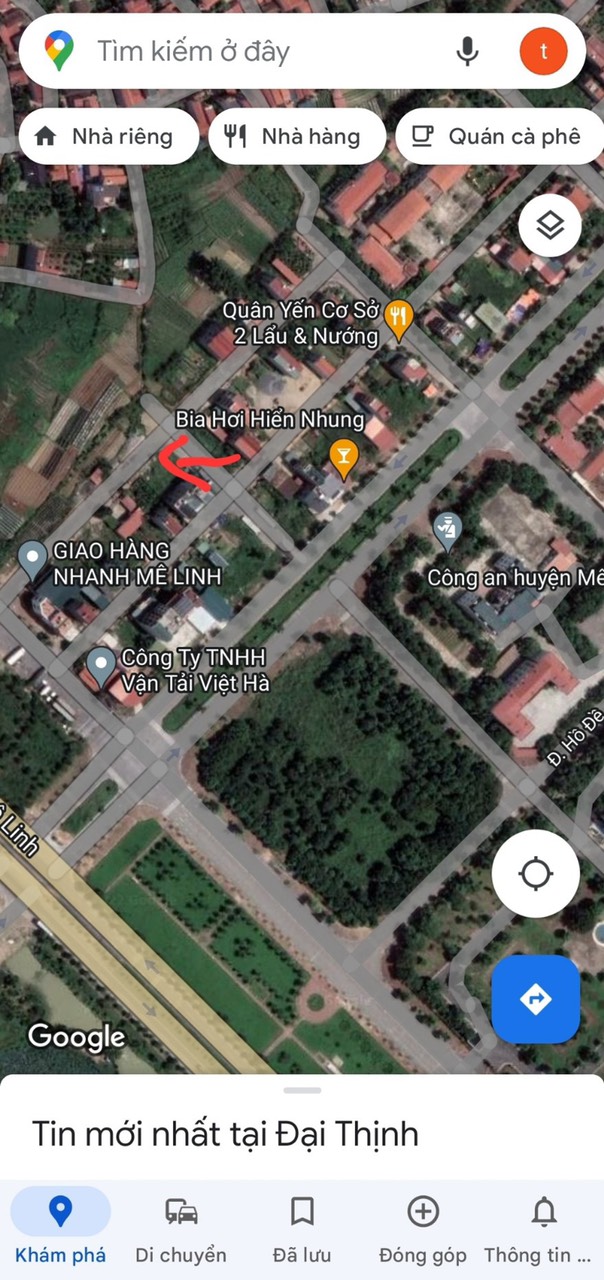Open the map layers button
Screen dimensions: 604x1280
[550, 225]
